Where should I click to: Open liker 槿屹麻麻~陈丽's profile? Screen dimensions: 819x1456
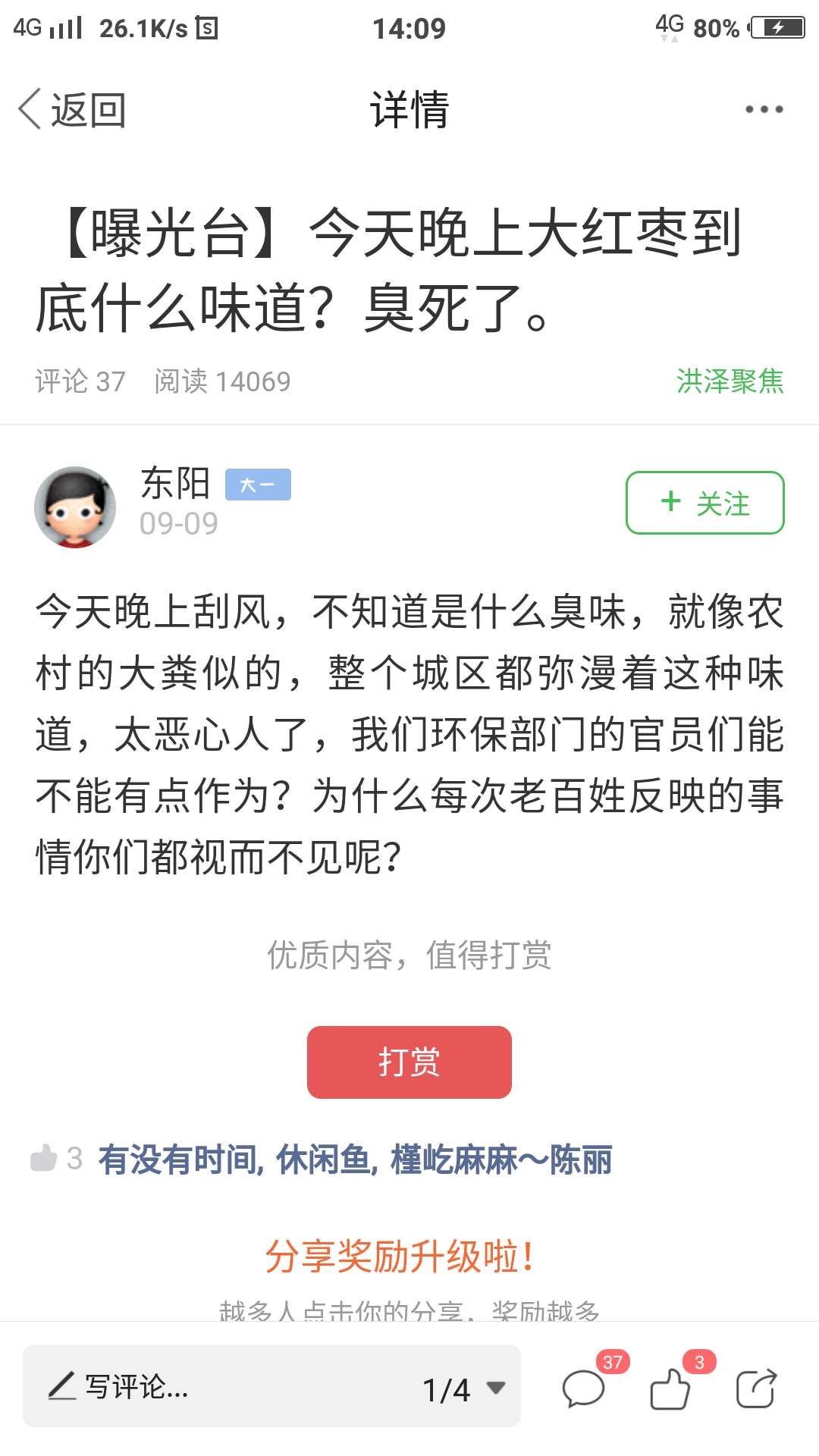tap(501, 1159)
